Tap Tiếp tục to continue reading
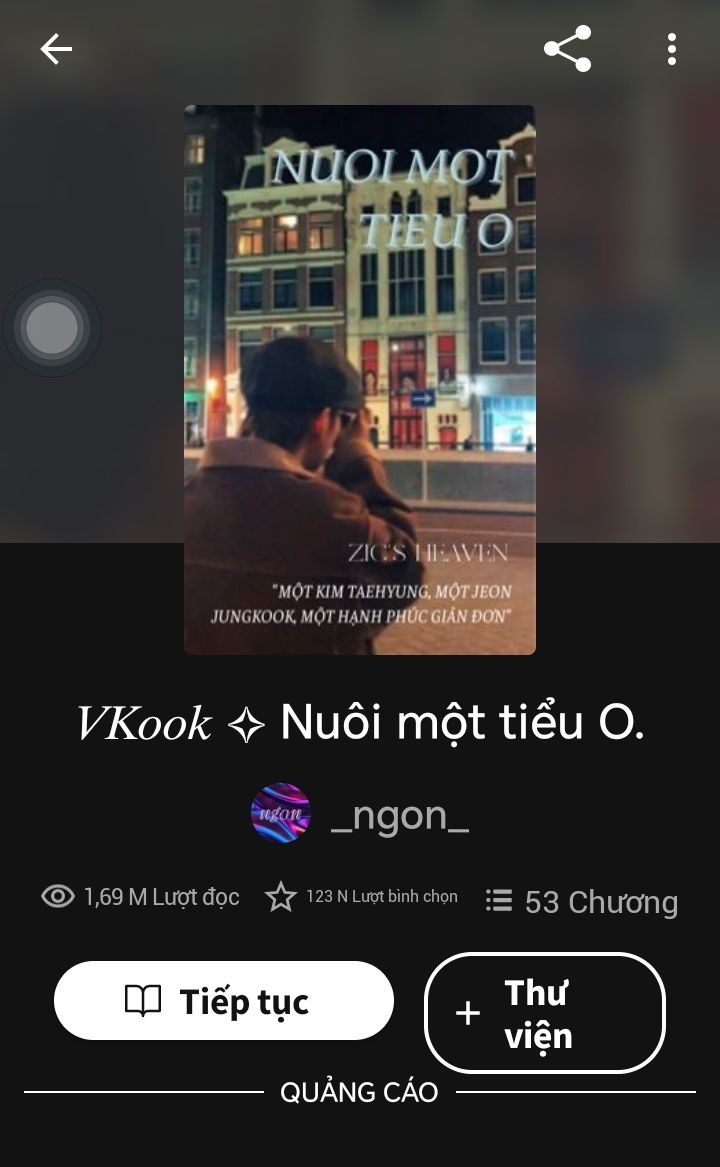The image size is (720, 1167). 224,1000
